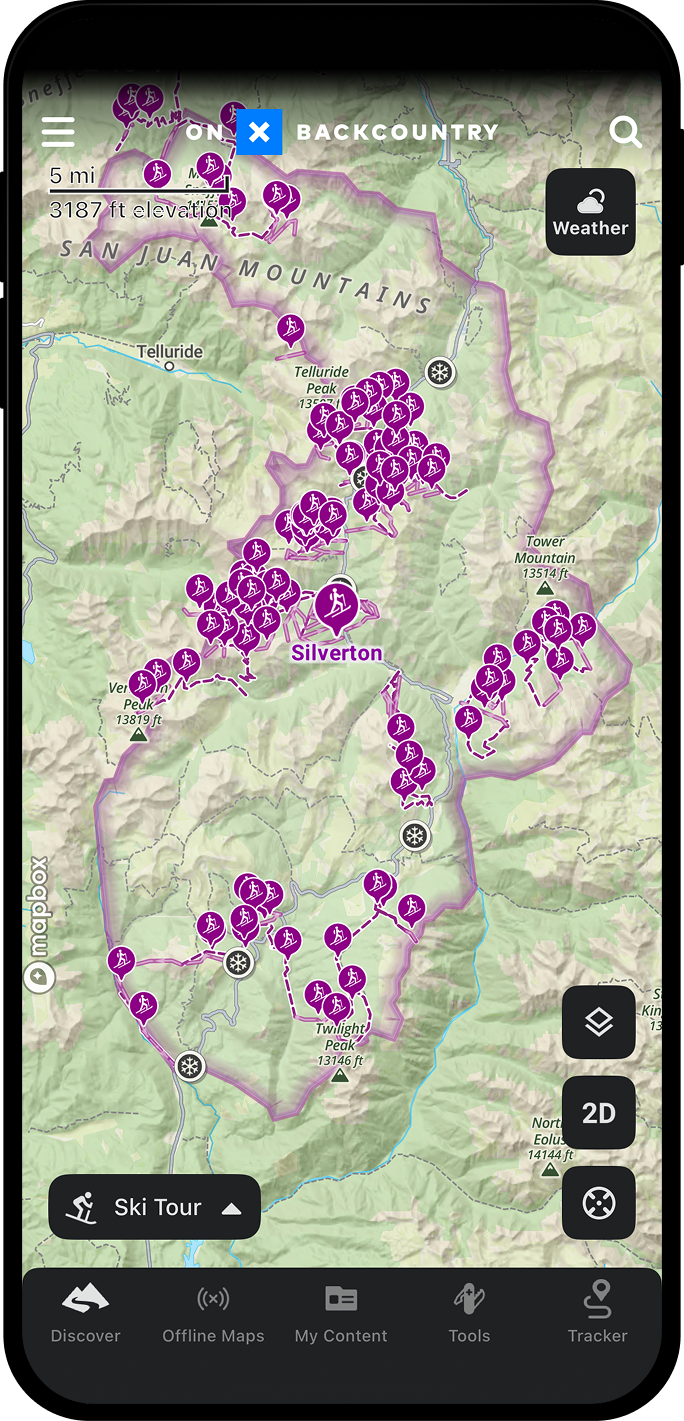684x1421 pixels.
Task: Open the Tools tab
Action: click(469, 1314)
